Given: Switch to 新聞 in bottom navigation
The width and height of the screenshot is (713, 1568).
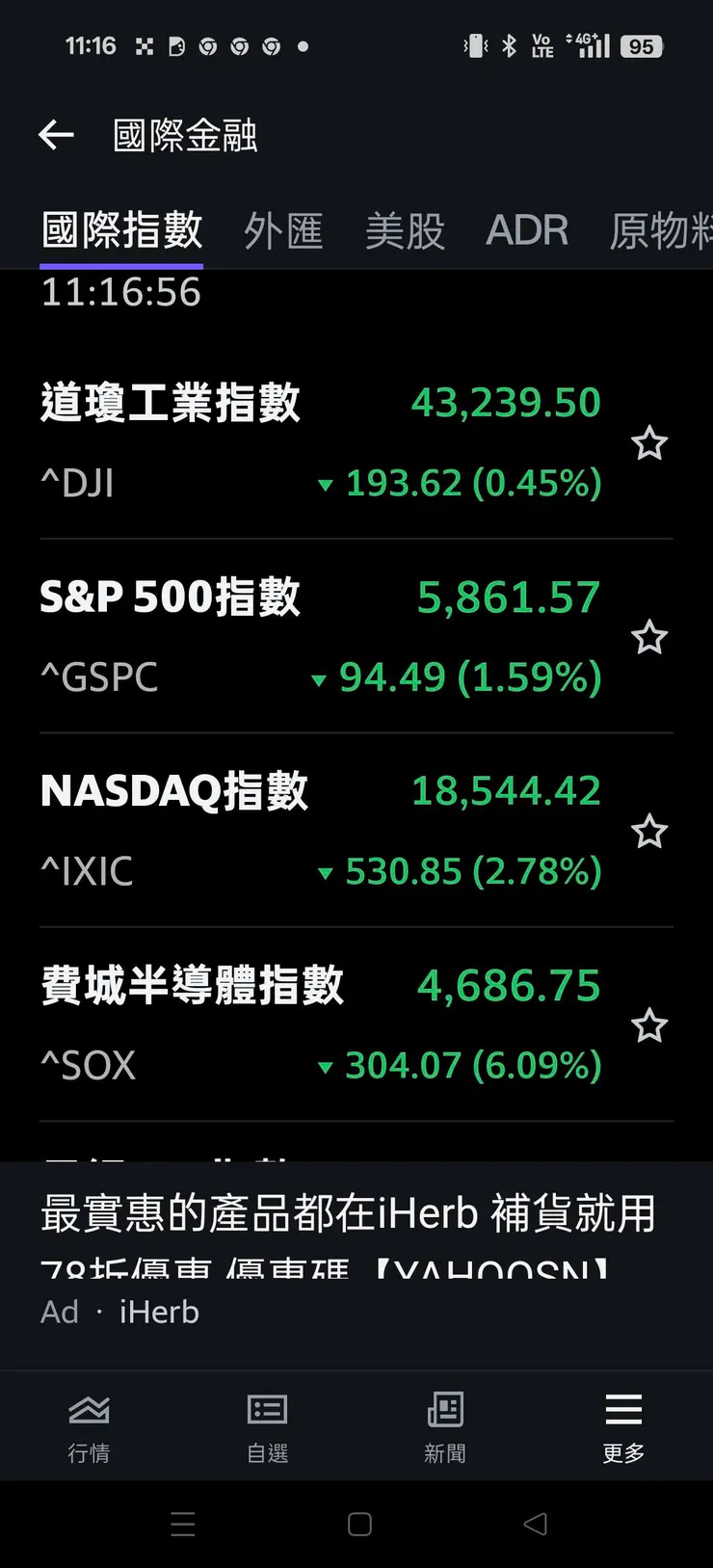Looking at the screenshot, I should point(445,1427).
